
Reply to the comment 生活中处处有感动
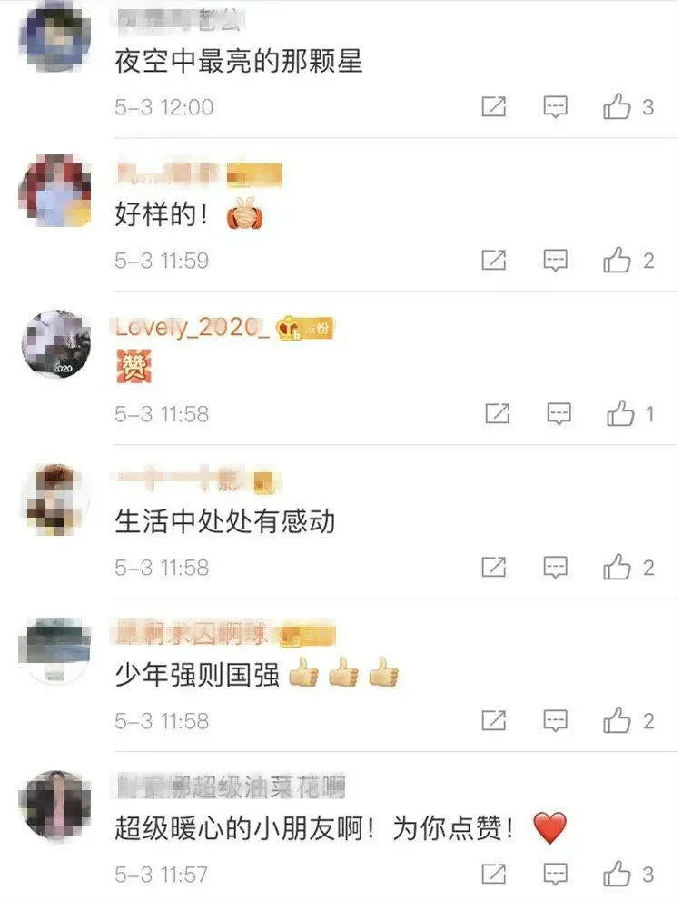556,567
